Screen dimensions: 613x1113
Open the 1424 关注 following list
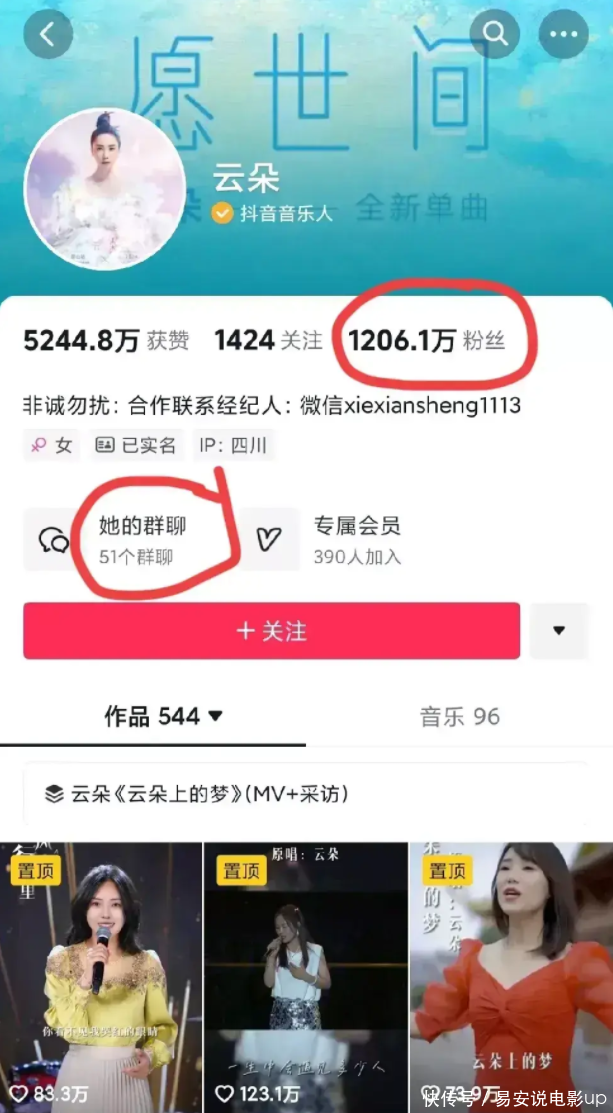(x=268, y=341)
